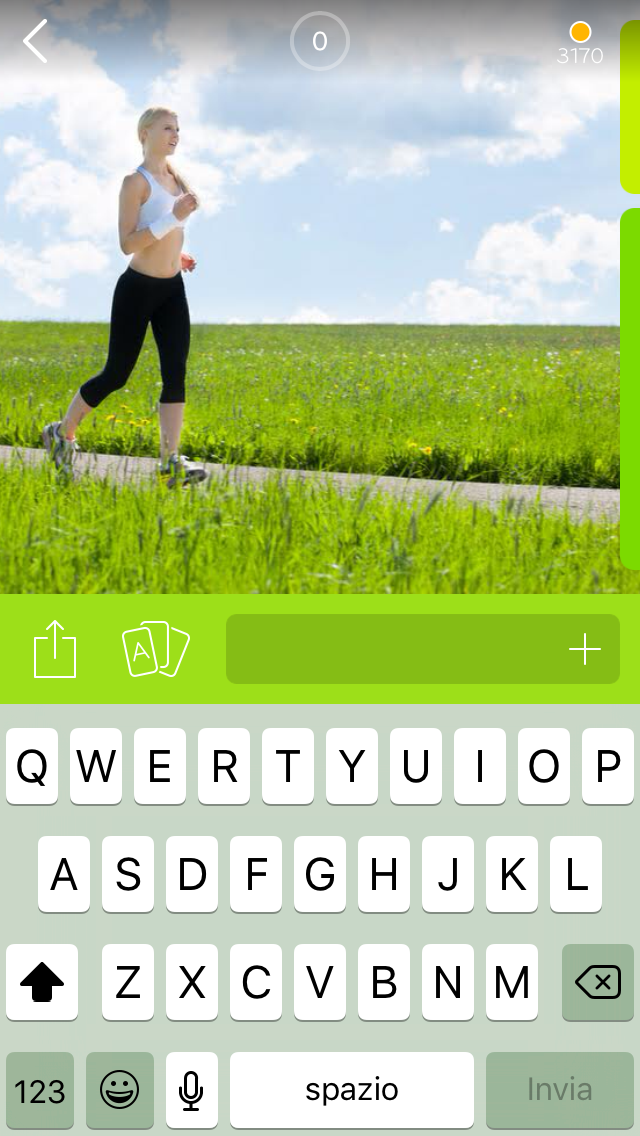Switch keyboard to 123 numbers
Screen dimensions: 640x1136
(40, 1090)
